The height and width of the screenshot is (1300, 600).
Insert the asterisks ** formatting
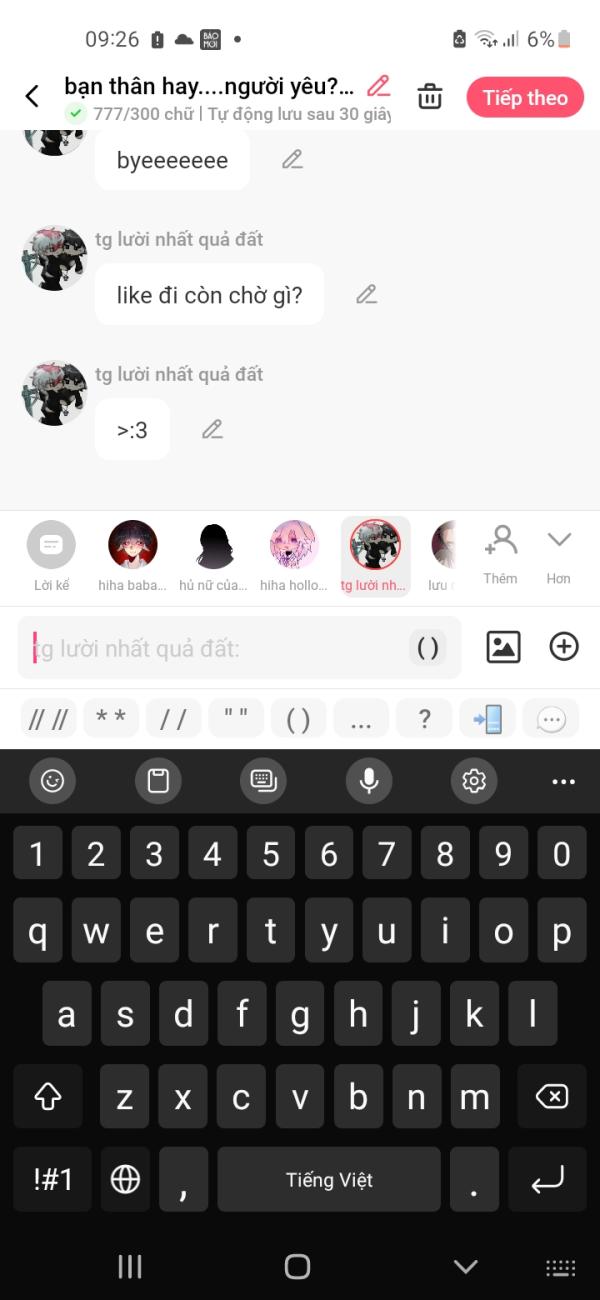(111, 719)
